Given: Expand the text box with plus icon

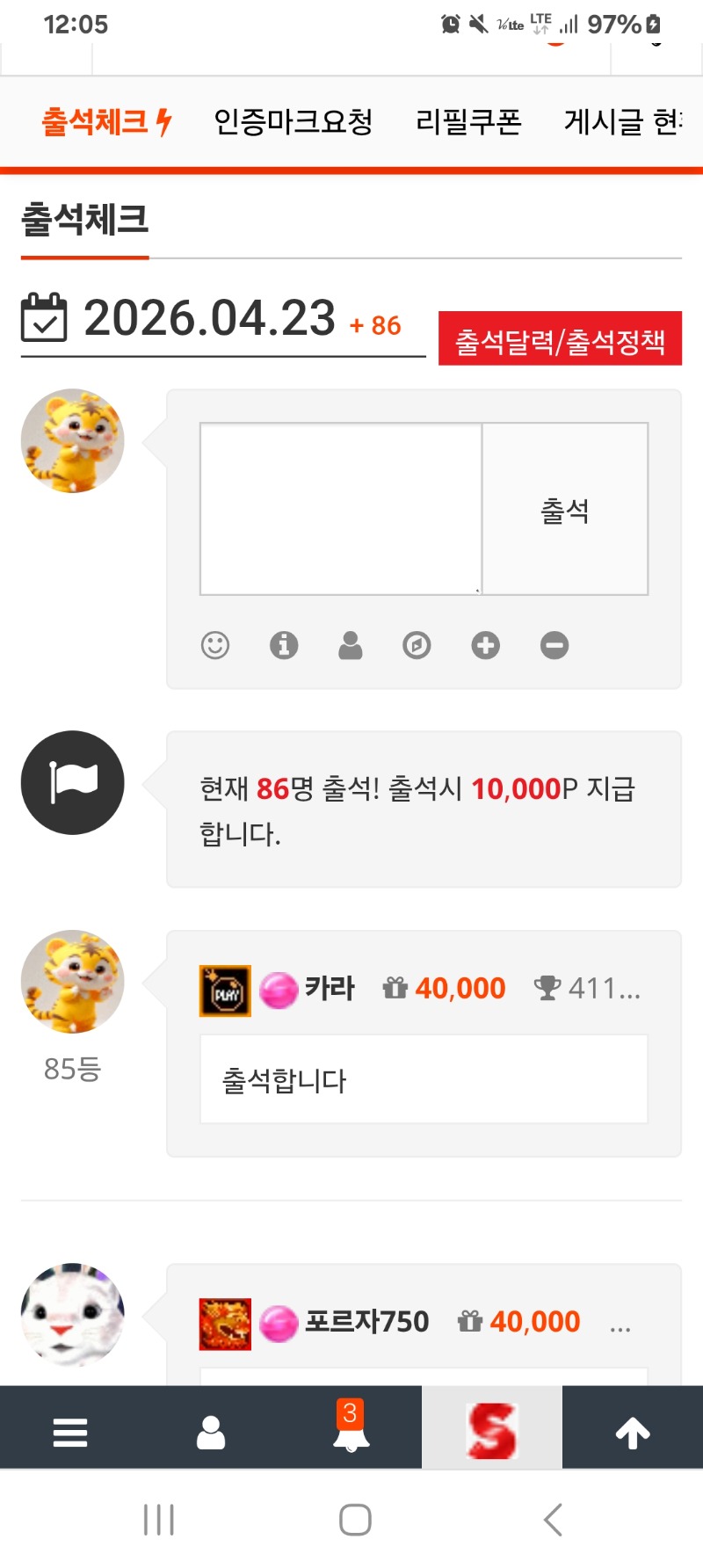Looking at the screenshot, I should pyautogui.click(x=485, y=645).
